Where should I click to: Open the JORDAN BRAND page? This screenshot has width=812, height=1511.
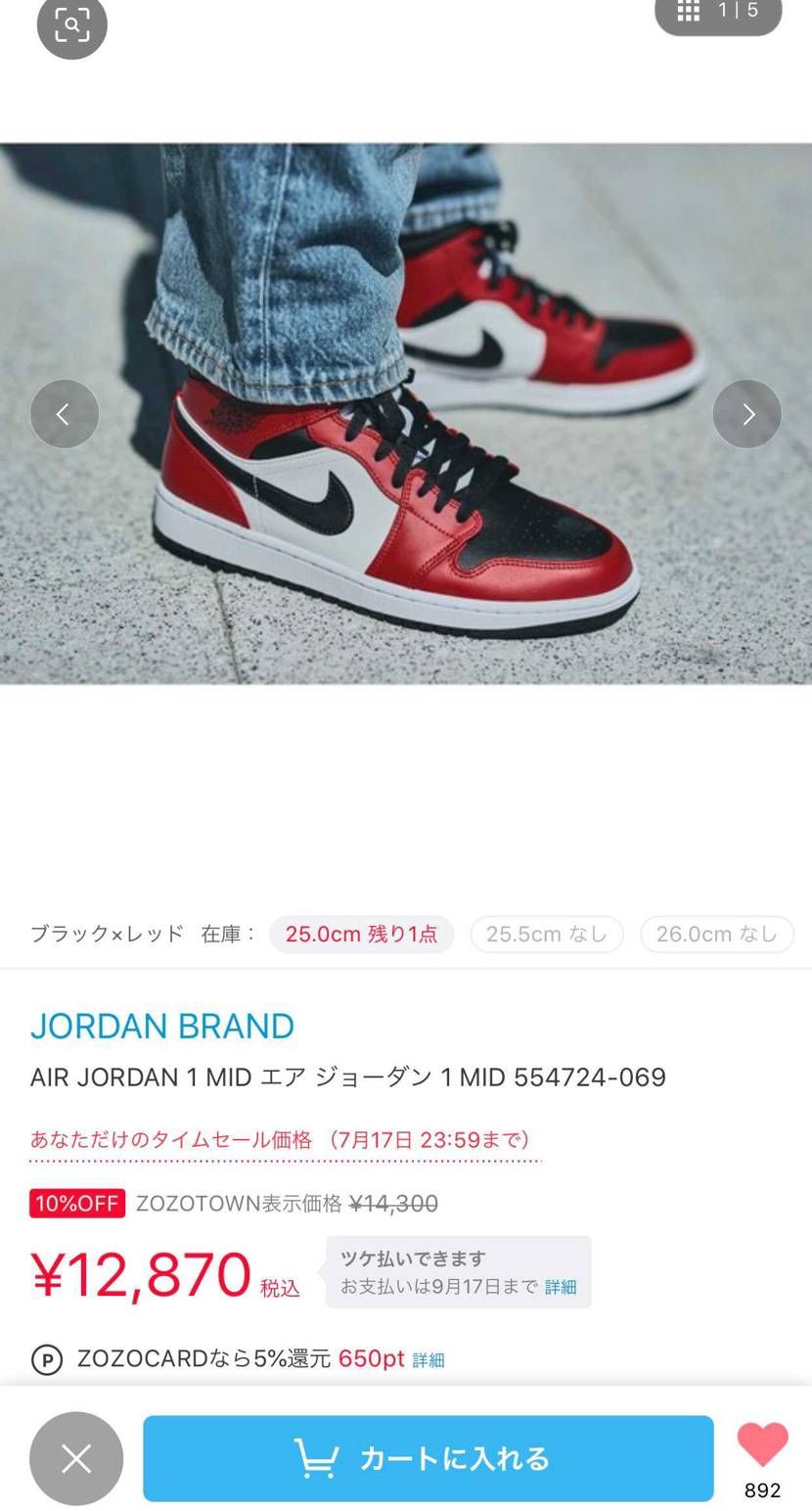coord(162,1026)
